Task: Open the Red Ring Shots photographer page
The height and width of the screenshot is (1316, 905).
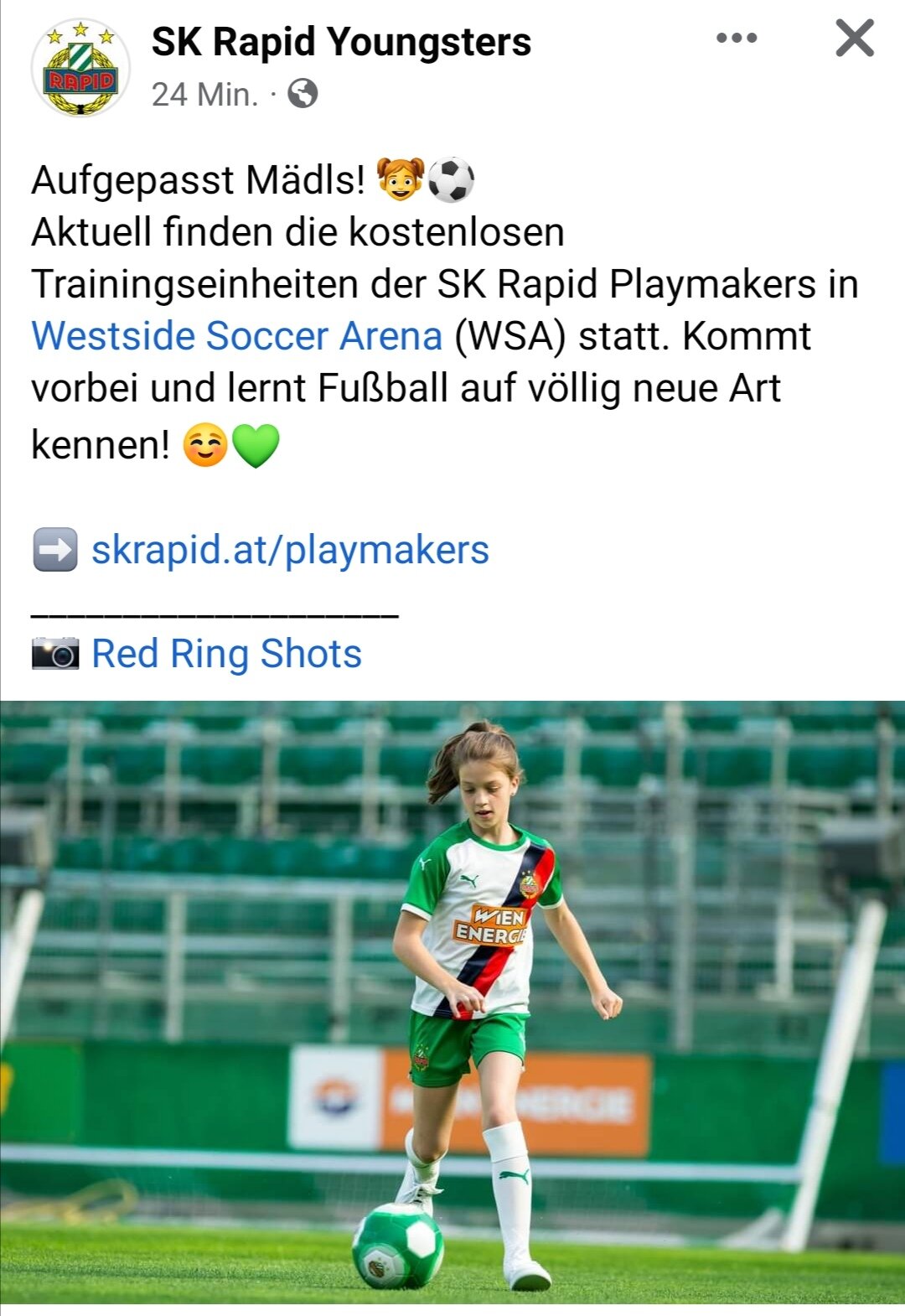Action: click(x=226, y=654)
